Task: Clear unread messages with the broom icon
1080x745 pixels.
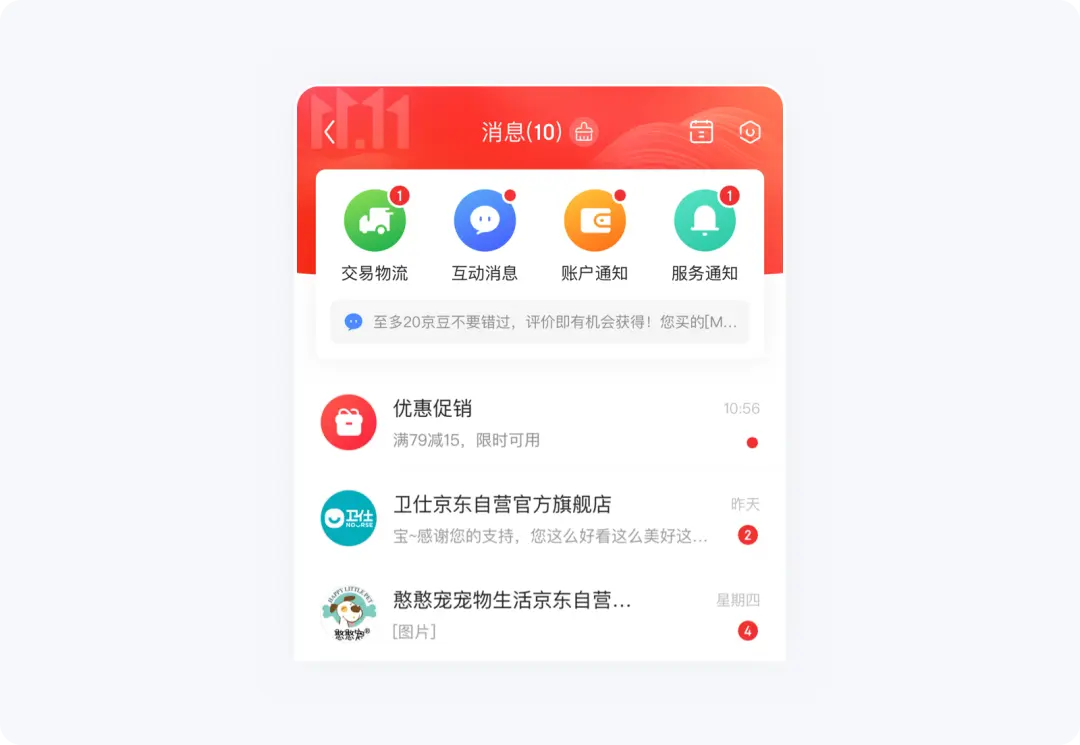Action: coord(584,132)
